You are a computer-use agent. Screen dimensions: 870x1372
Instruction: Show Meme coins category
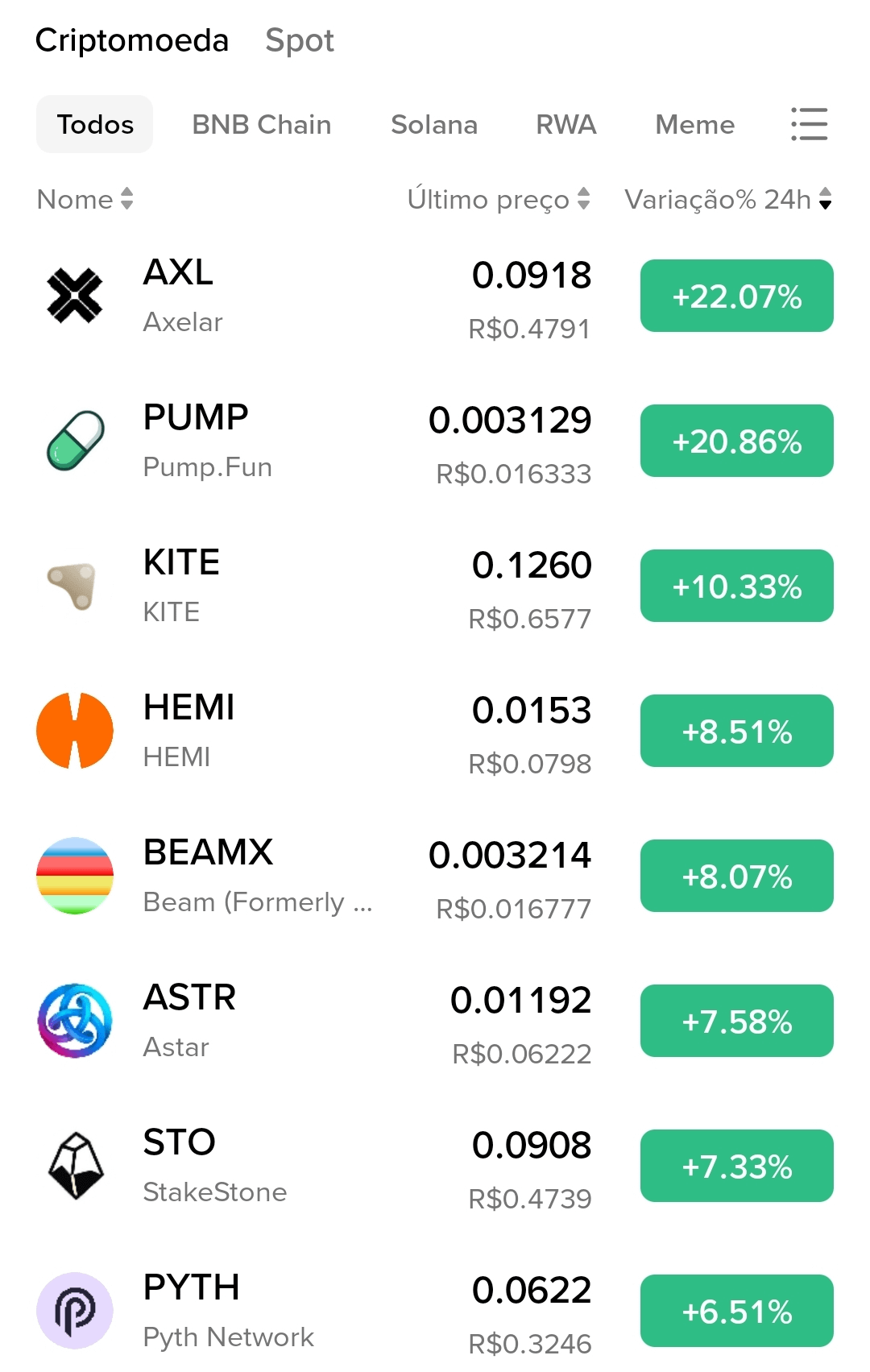click(x=694, y=124)
